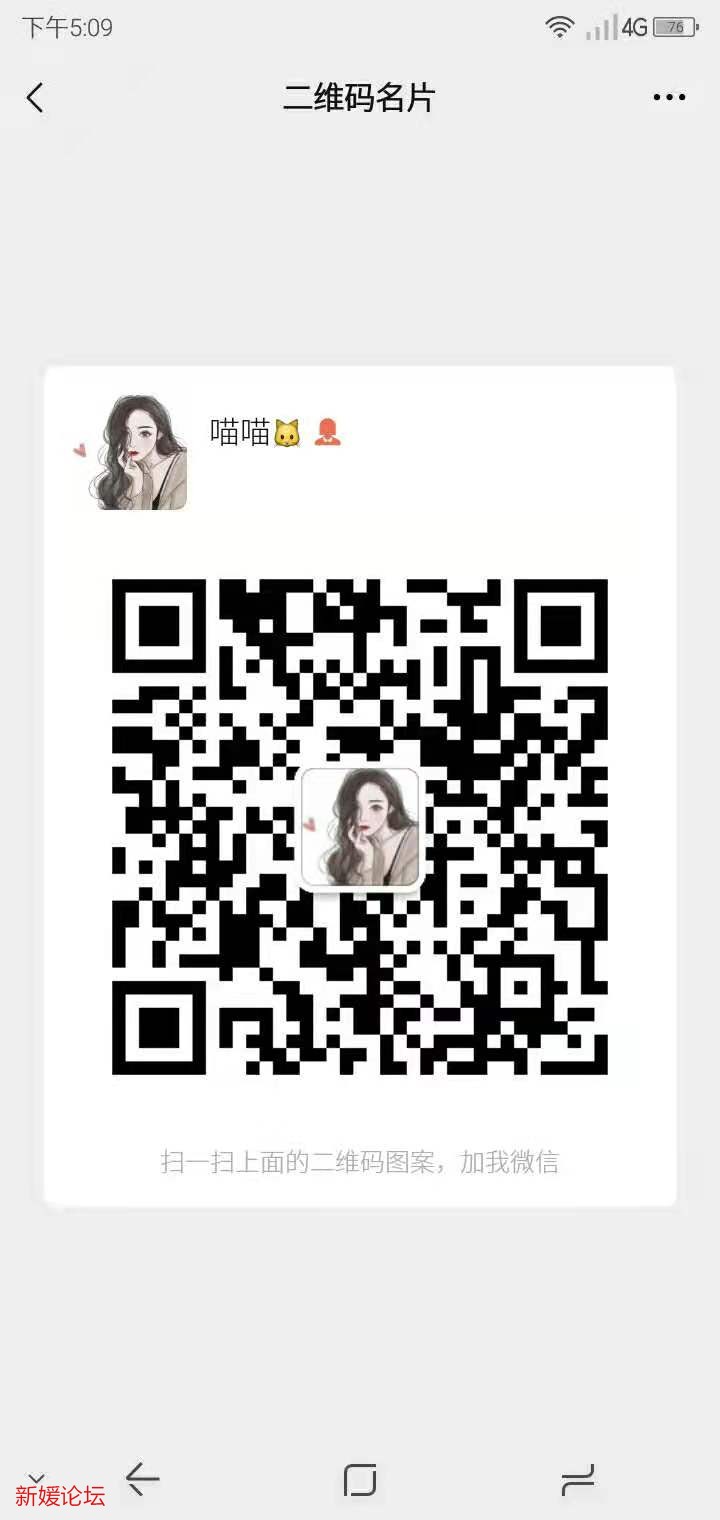Tap the battery indicator showing 76
The height and width of the screenshot is (1520, 720).
[x=675, y=27]
